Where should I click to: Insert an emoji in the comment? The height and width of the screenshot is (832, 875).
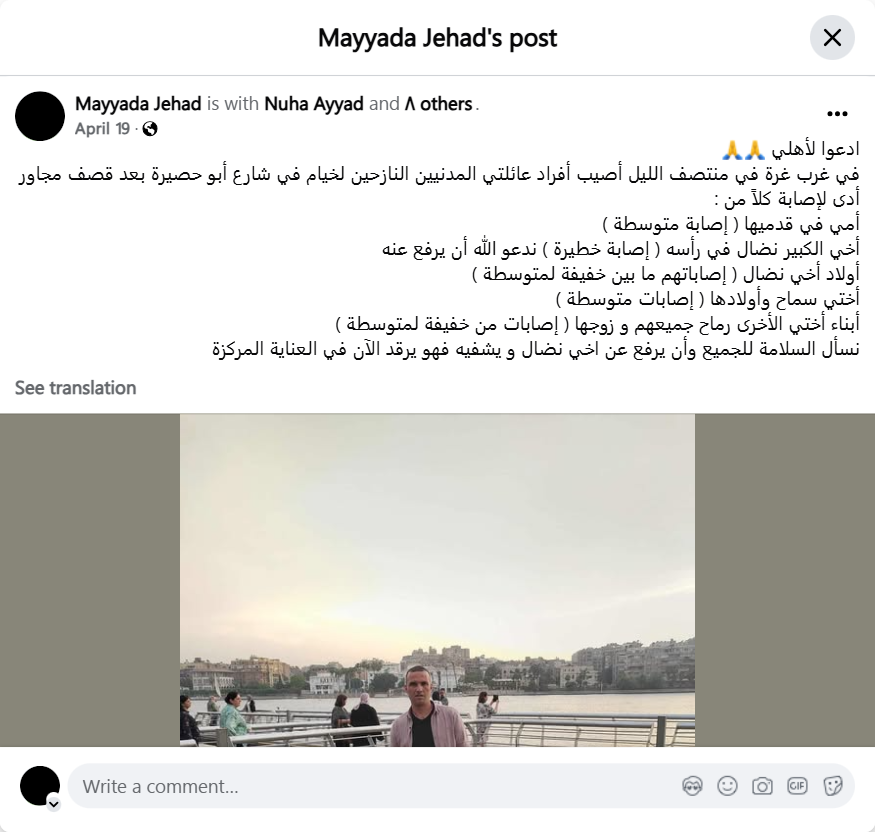(x=727, y=786)
